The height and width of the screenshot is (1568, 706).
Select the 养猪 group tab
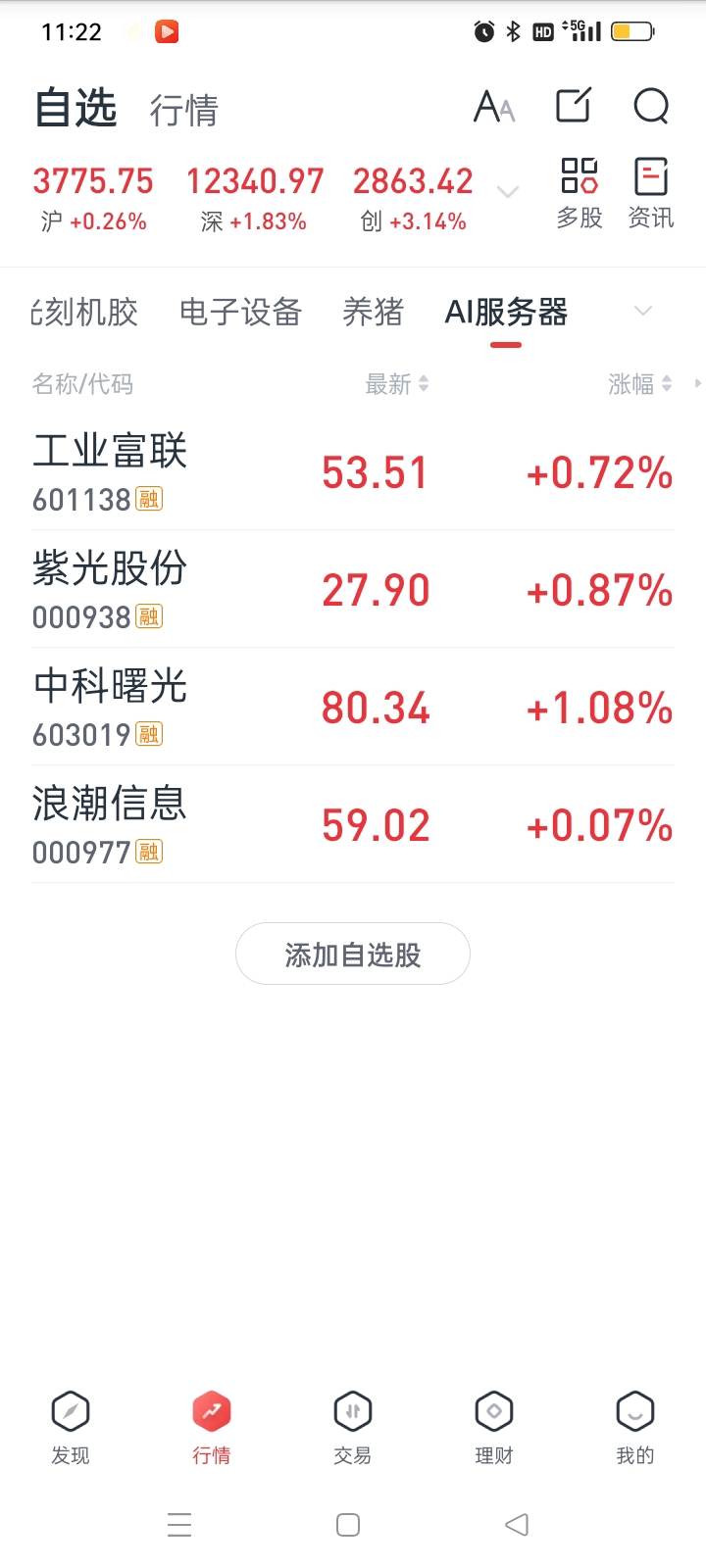[373, 313]
